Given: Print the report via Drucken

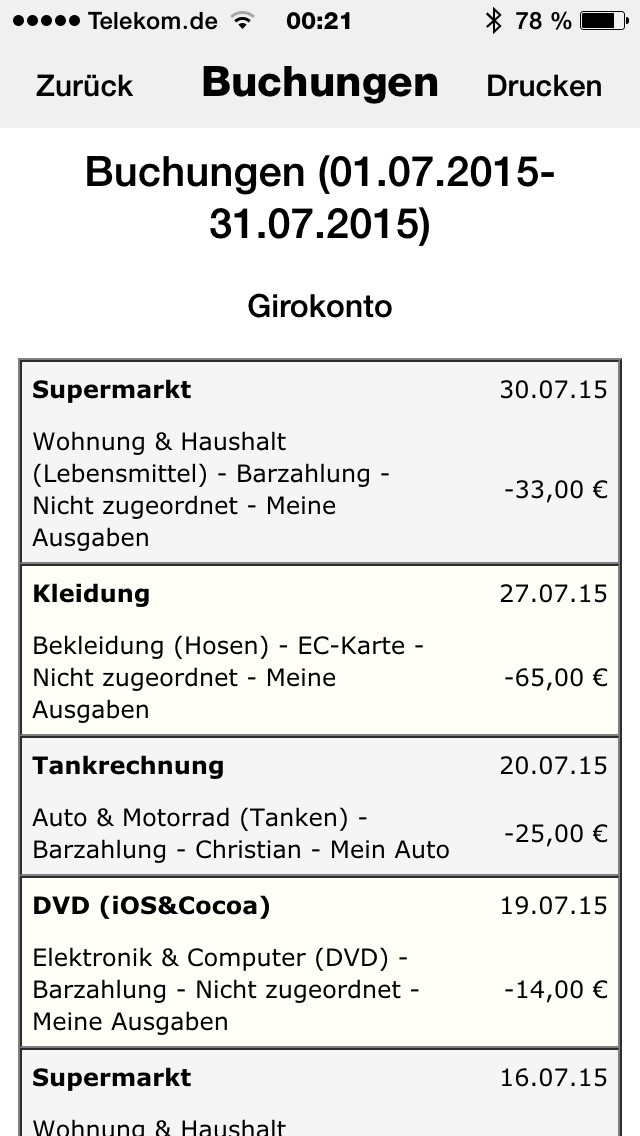Looking at the screenshot, I should pyautogui.click(x=544, y=85).
